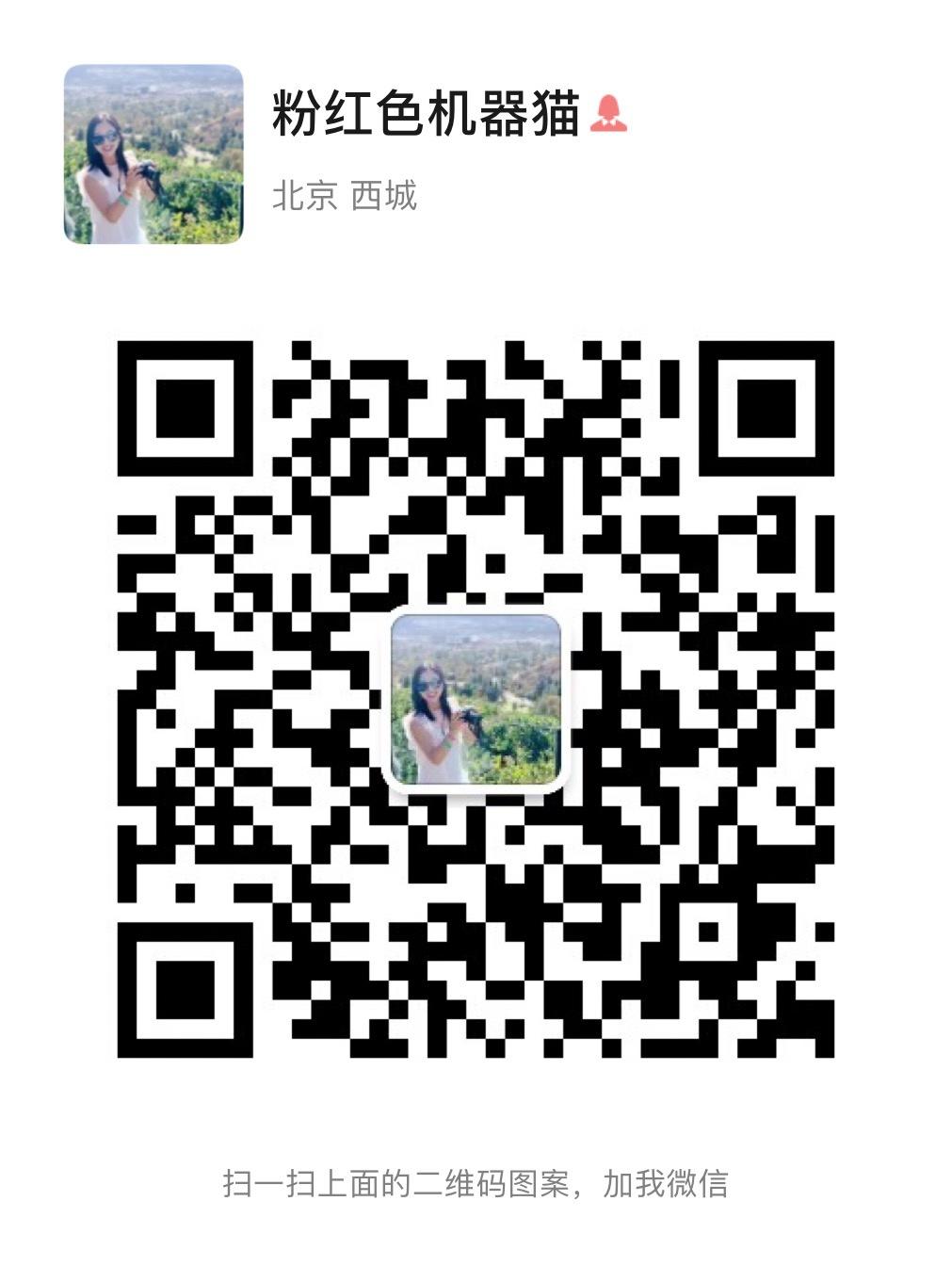Tap the top-right corner finder square of QR code
This screenshot has width=952, height=1266.
coord(765,410)
